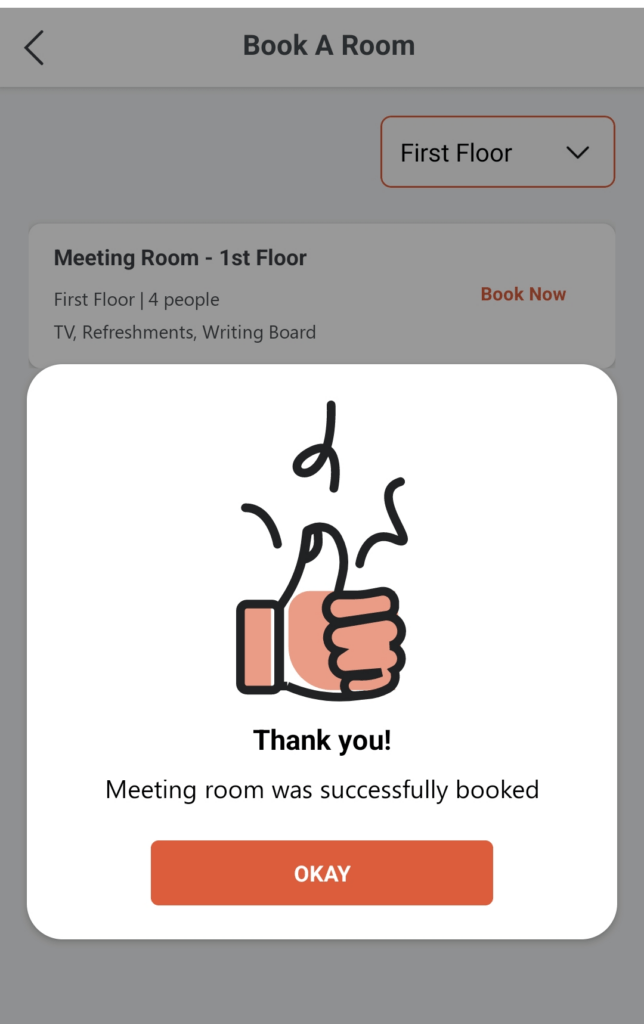This screenshot has height=1024, width=644.
Task: Go back from Book A Room
Action: tap(35, 47)
